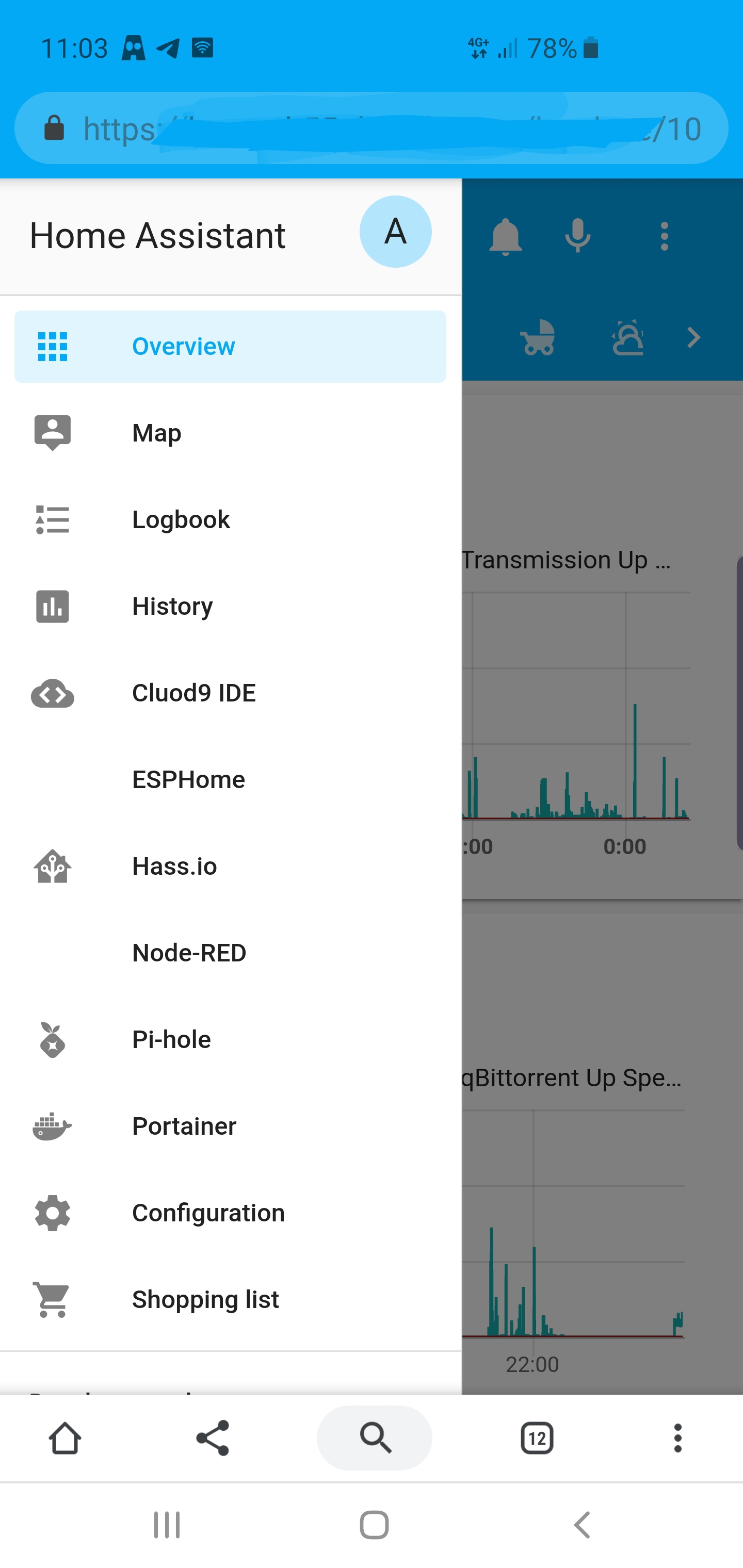Click the Shopping list cart icon
This screenshot has width=743, height=1568.
click(x=52, y=1300)
